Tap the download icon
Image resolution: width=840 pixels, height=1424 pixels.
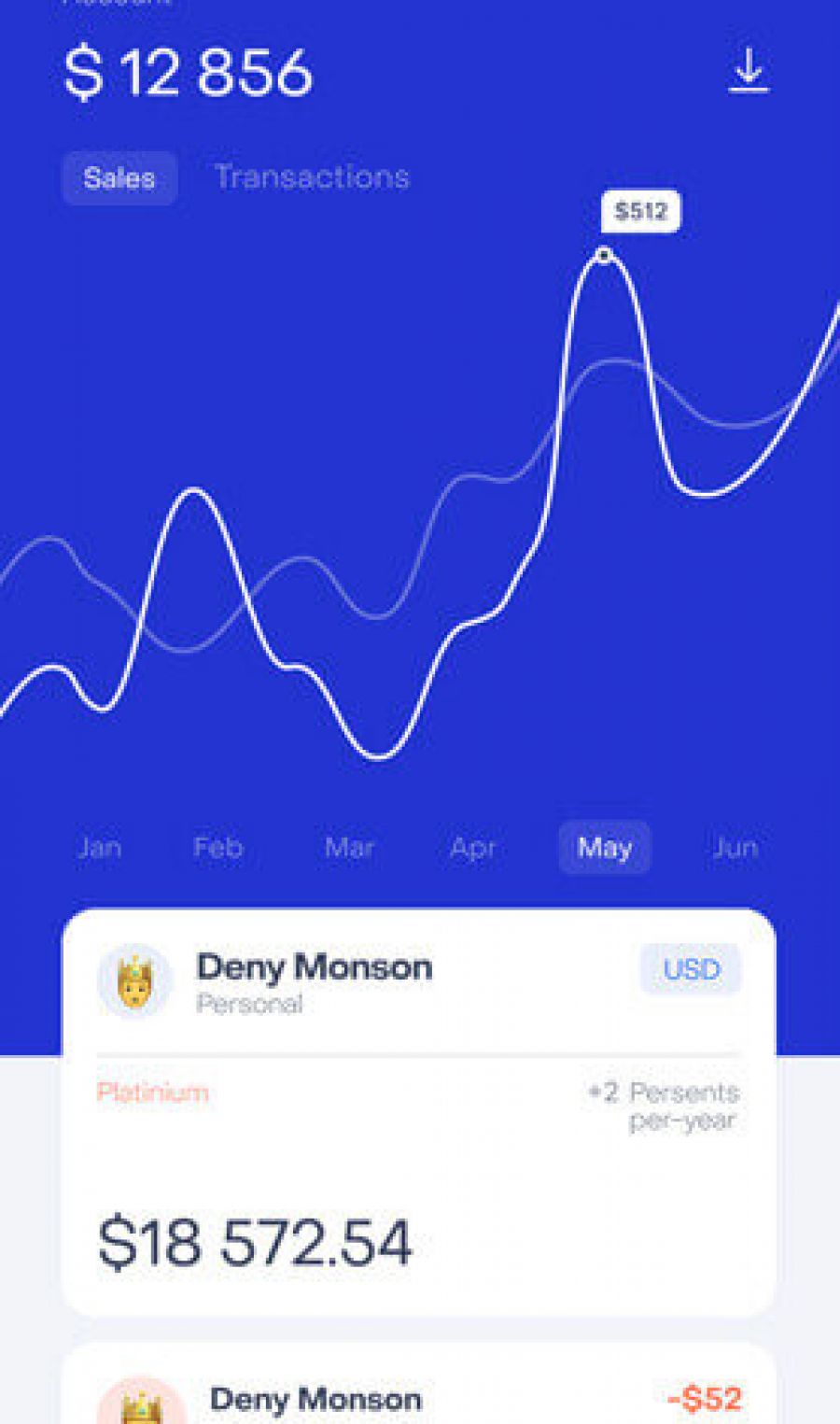tap(749, 71)
